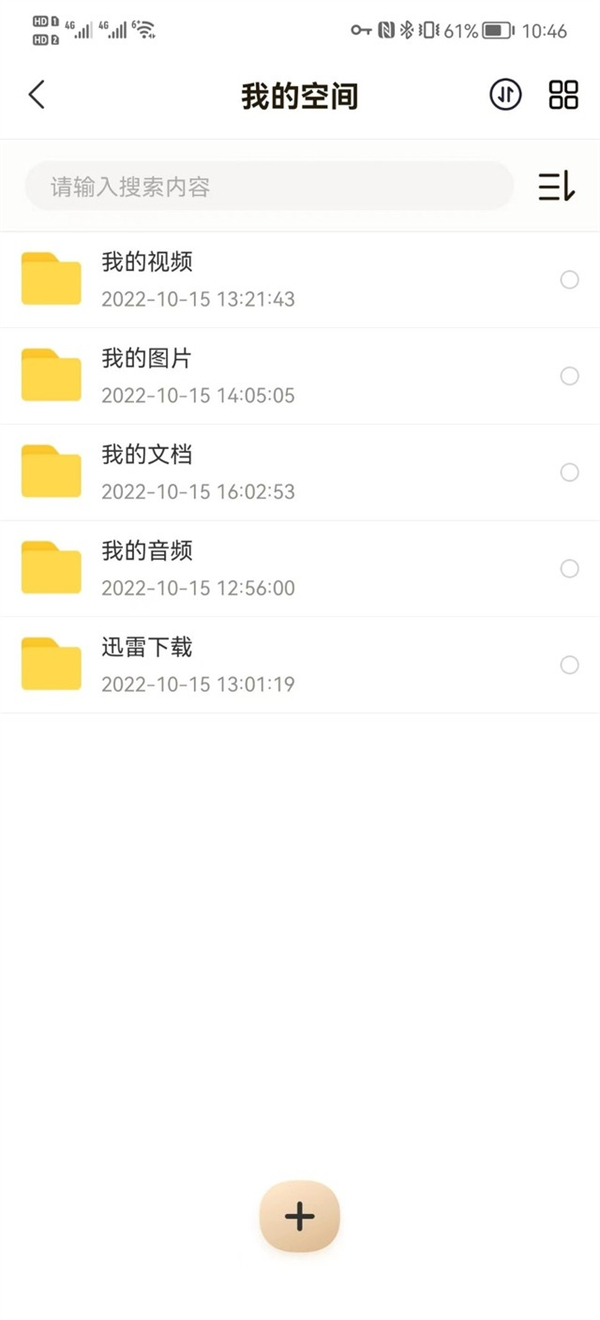The height and width of the screenshot is (1320, 600).
Task: Open the sort order options
Action: 557,187
